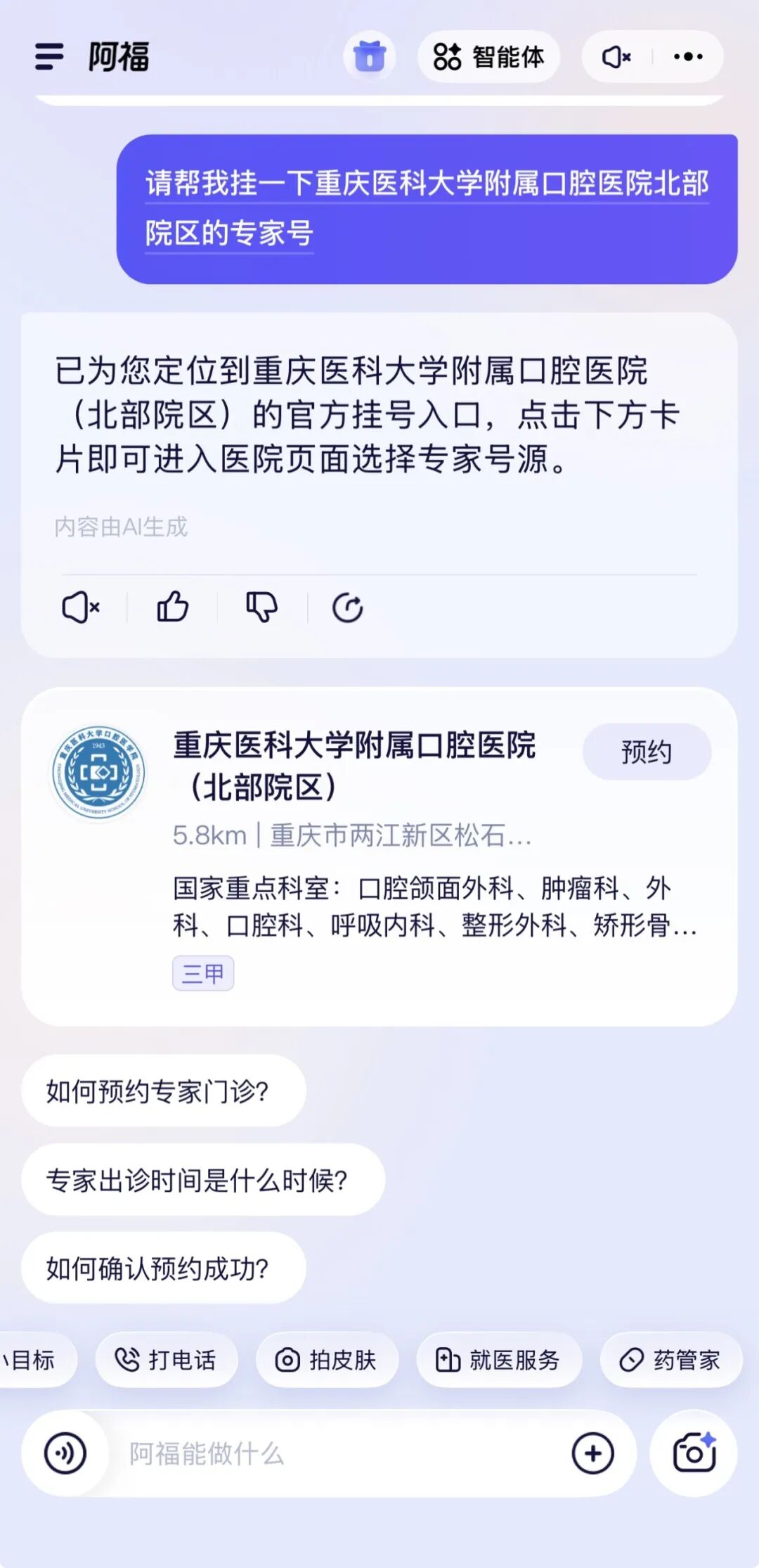
Task: Open the hamburger menu drawer
Action: (x=49, y=56)
